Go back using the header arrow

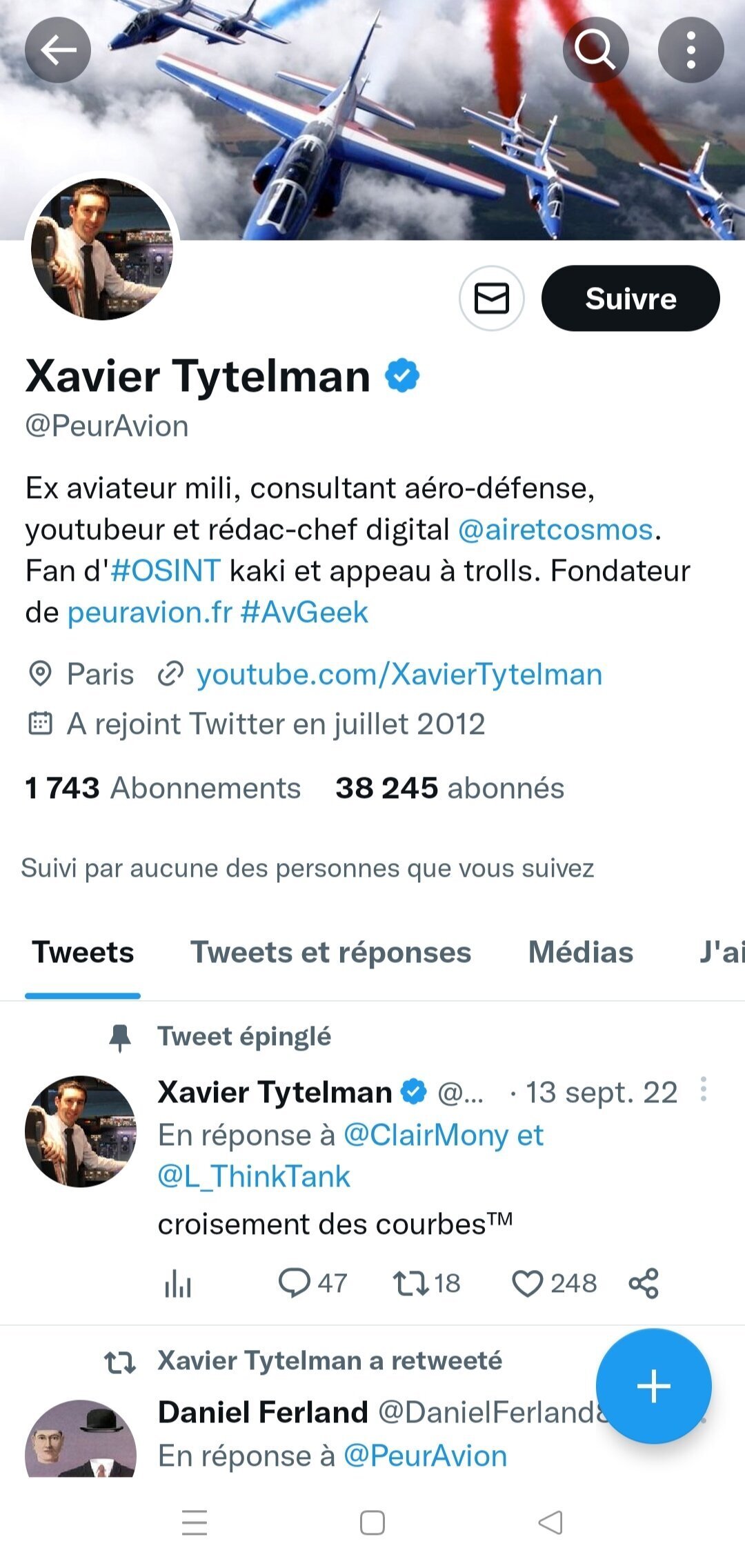(58, 50)
